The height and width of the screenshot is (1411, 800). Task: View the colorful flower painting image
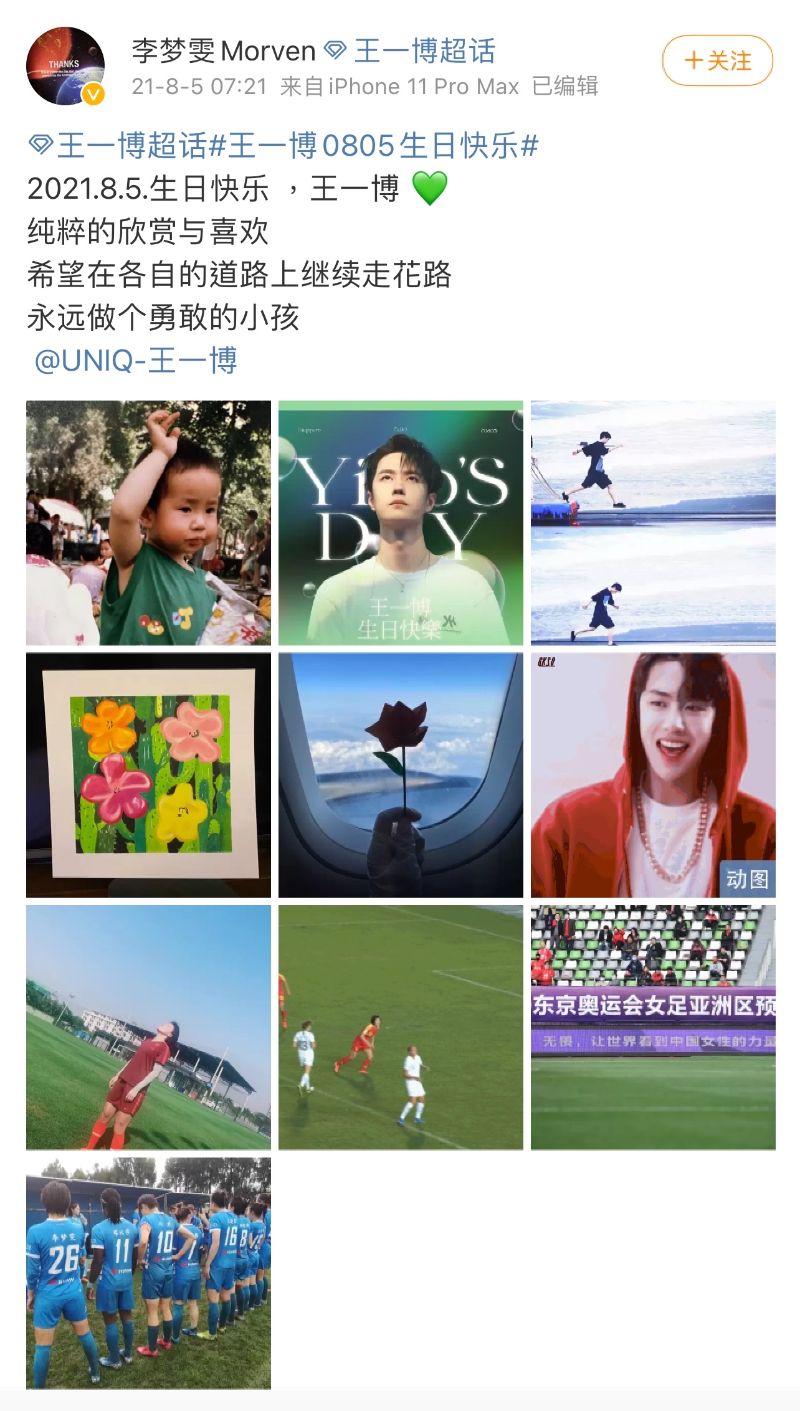[x=148, y=775]
